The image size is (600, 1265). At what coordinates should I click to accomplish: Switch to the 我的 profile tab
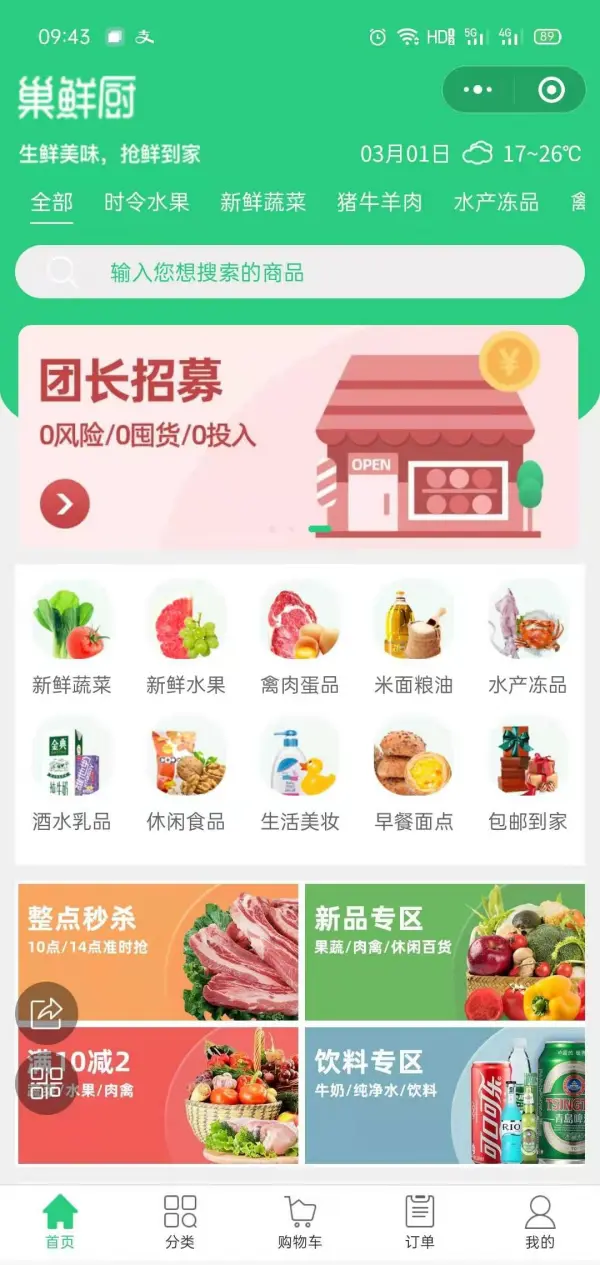click(x=539, y=1221)
